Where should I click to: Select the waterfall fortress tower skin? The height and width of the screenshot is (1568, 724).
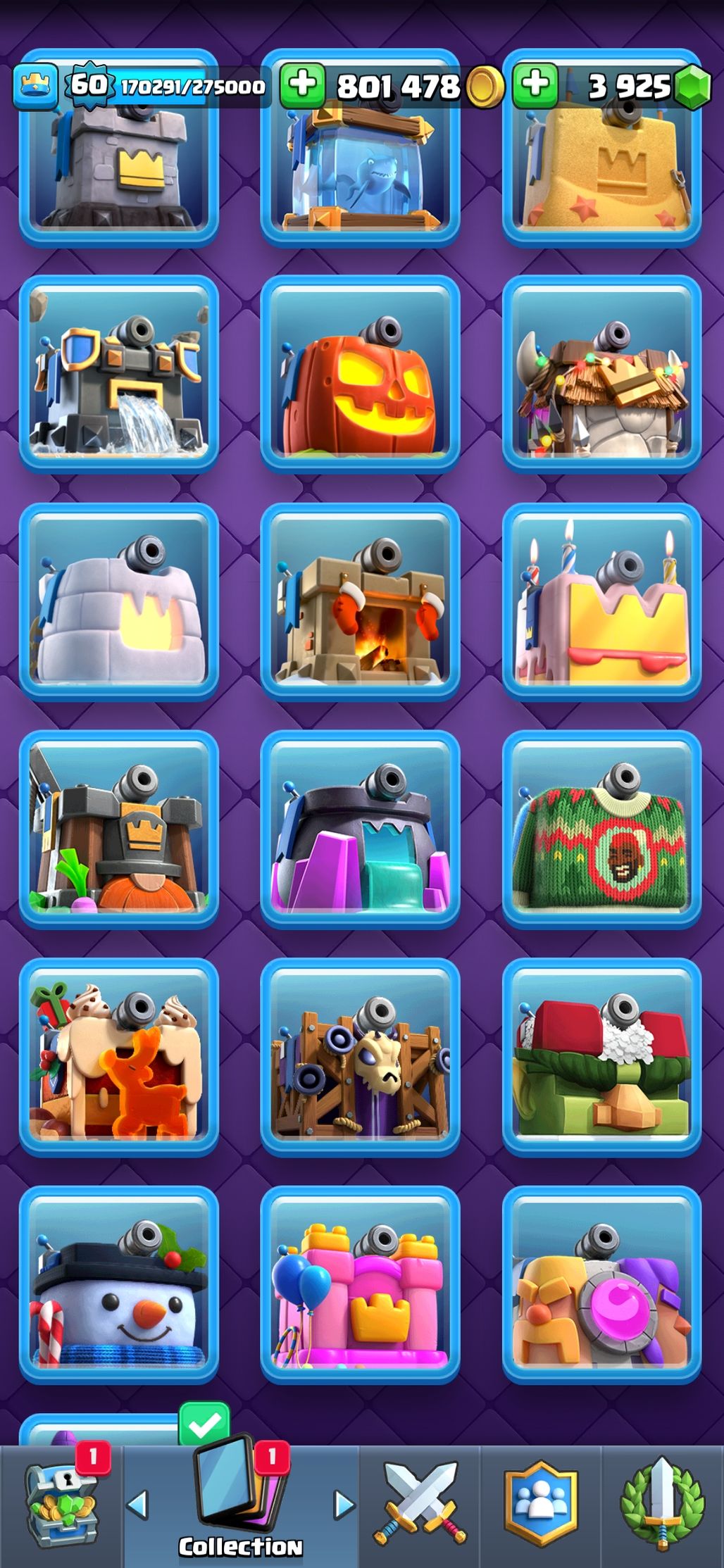pyautogui.click(x=118, y=374)
